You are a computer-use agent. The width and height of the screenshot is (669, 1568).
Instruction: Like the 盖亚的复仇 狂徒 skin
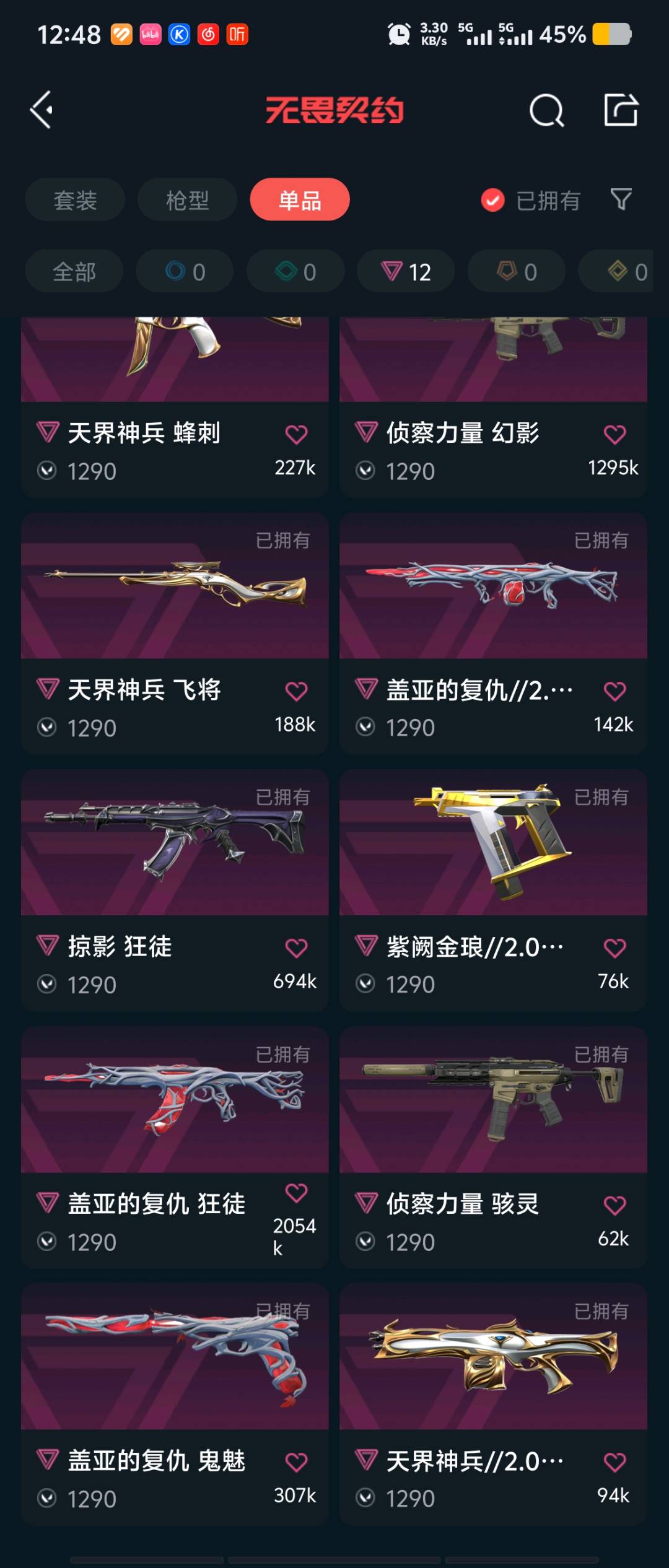296,1193
